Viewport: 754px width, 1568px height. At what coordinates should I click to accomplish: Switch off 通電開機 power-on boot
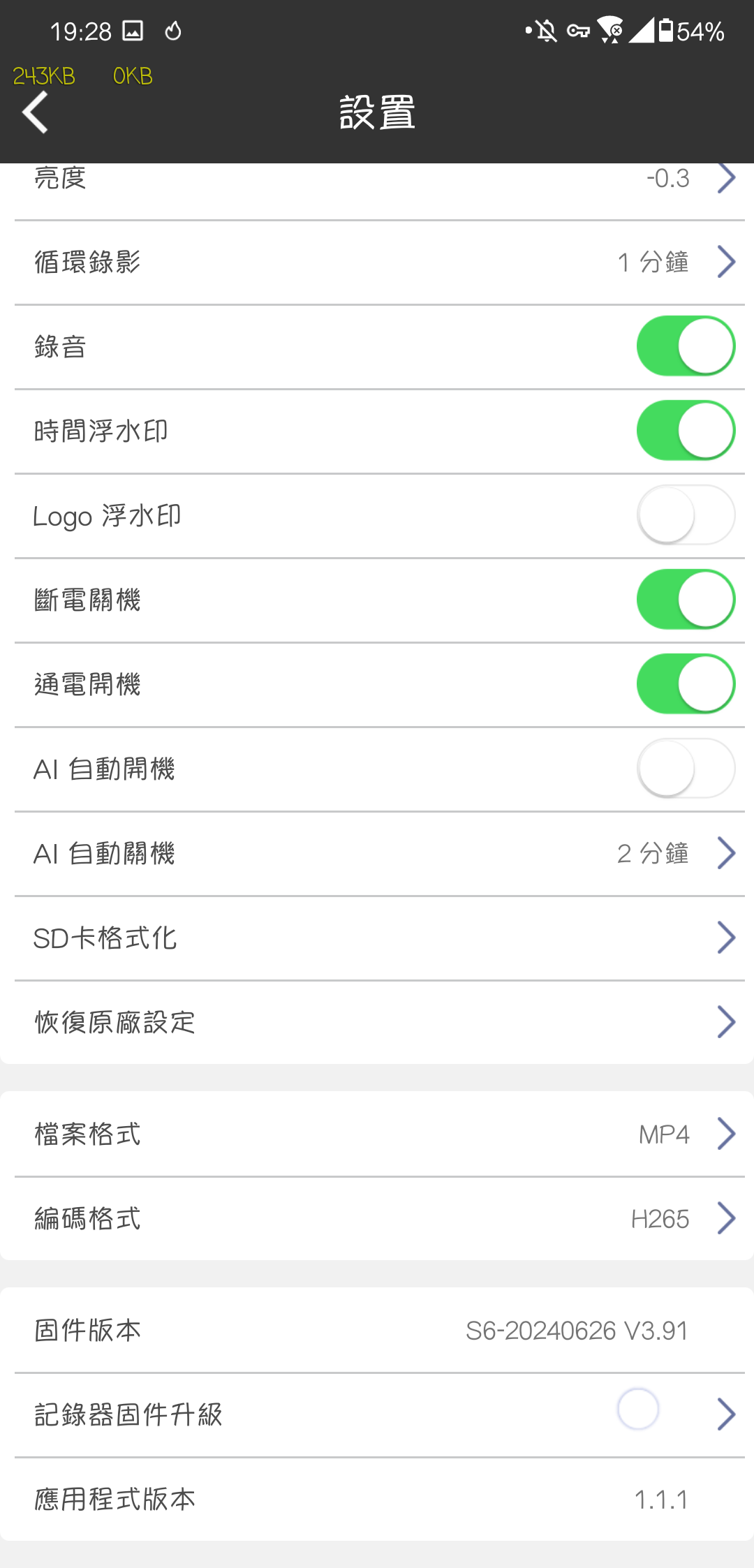pyautogui.click(x=686, y=684)
